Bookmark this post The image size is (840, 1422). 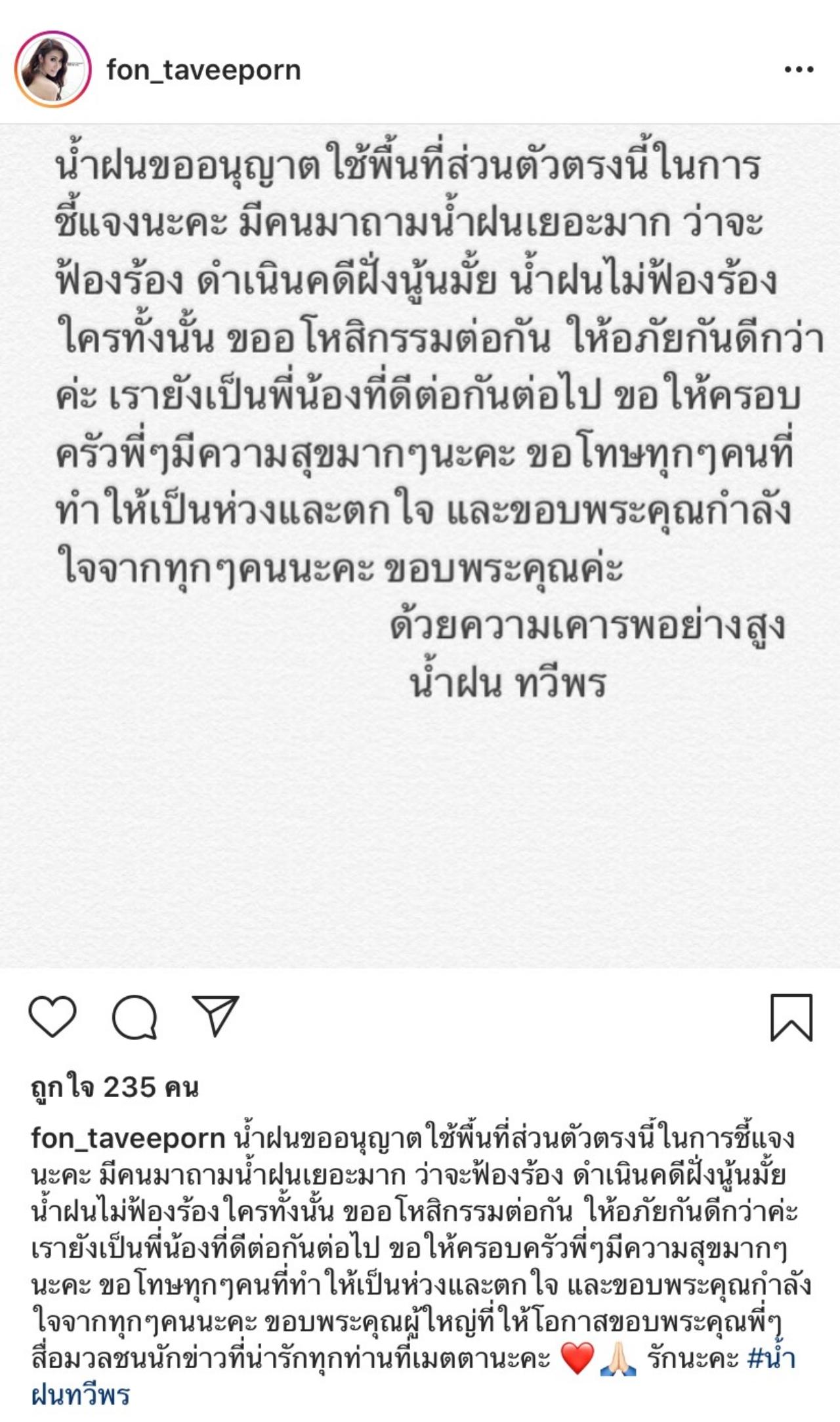point(791,1018)
